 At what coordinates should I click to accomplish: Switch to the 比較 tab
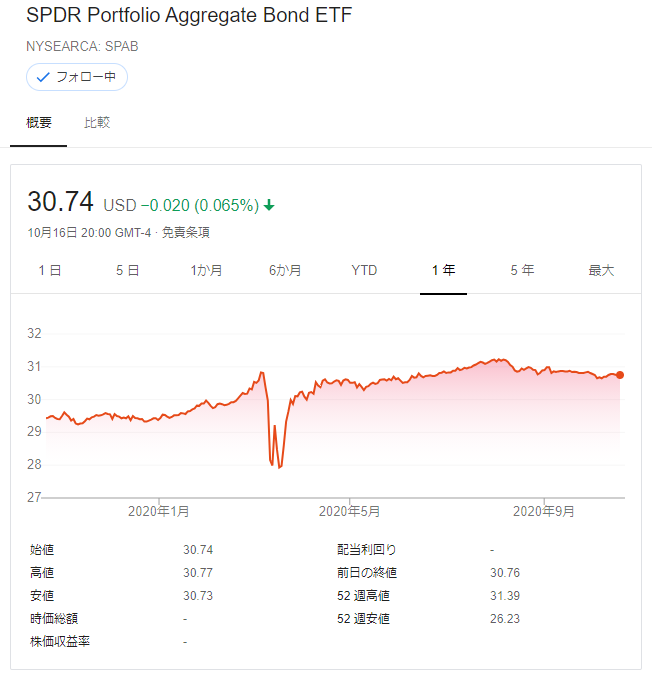[97, 123]
